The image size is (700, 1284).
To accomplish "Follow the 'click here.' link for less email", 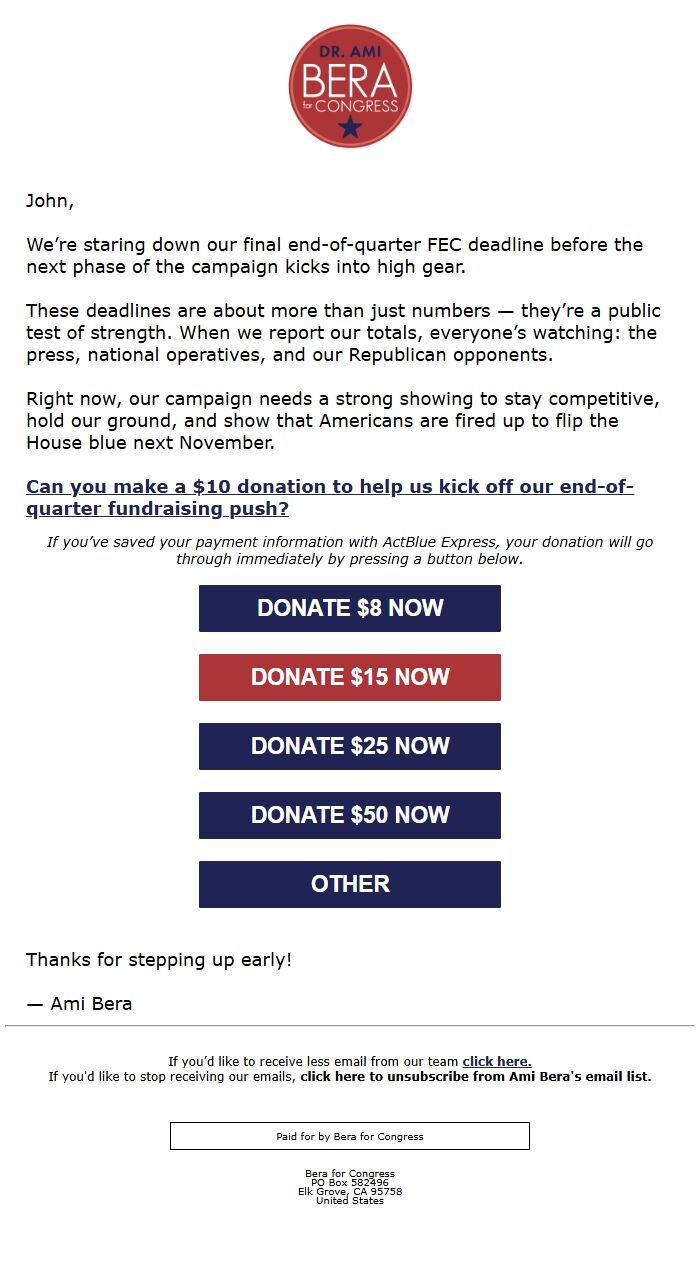I will click(x=496, y=1061).
